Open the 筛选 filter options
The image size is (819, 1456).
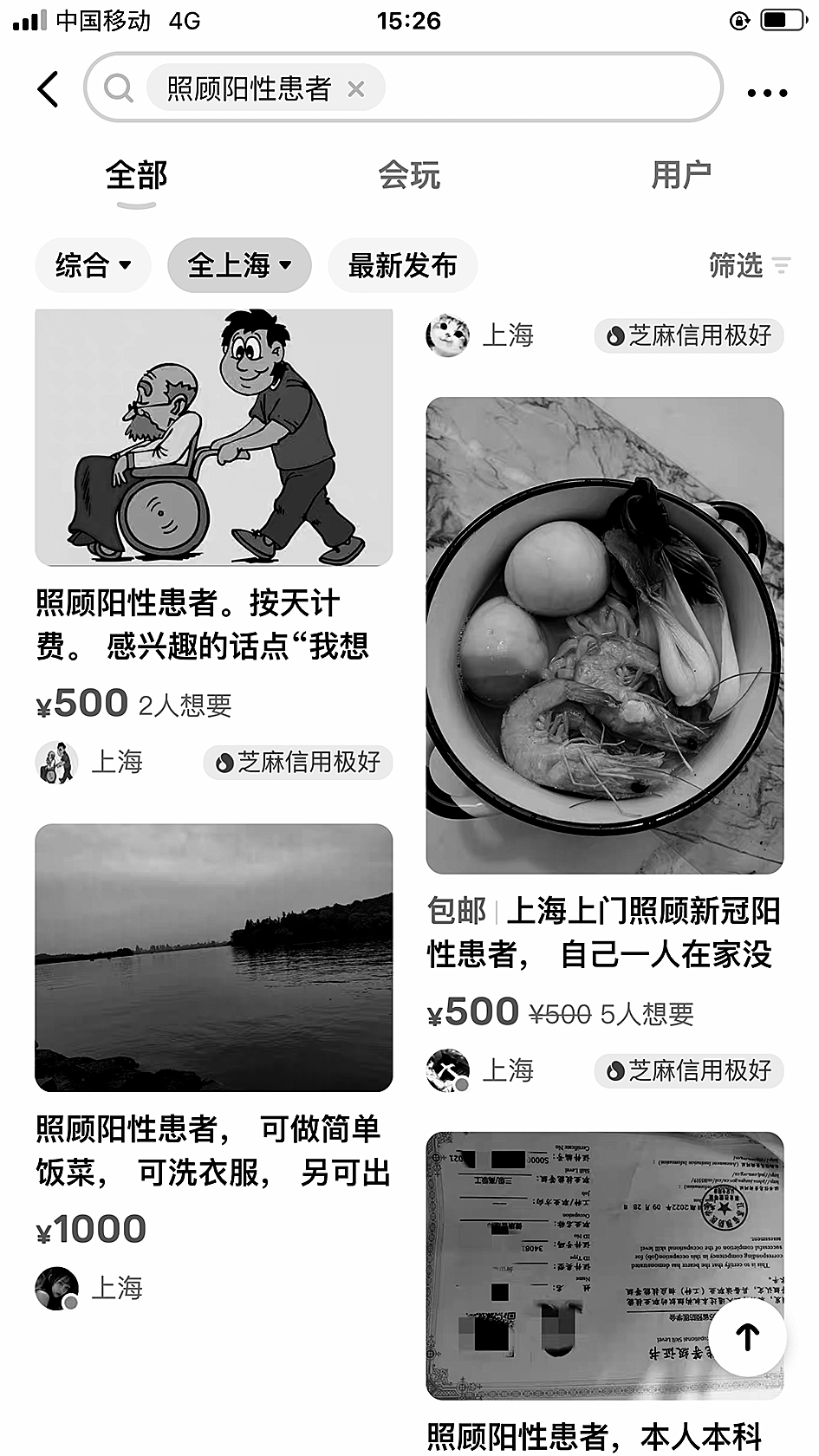point(750,265)
